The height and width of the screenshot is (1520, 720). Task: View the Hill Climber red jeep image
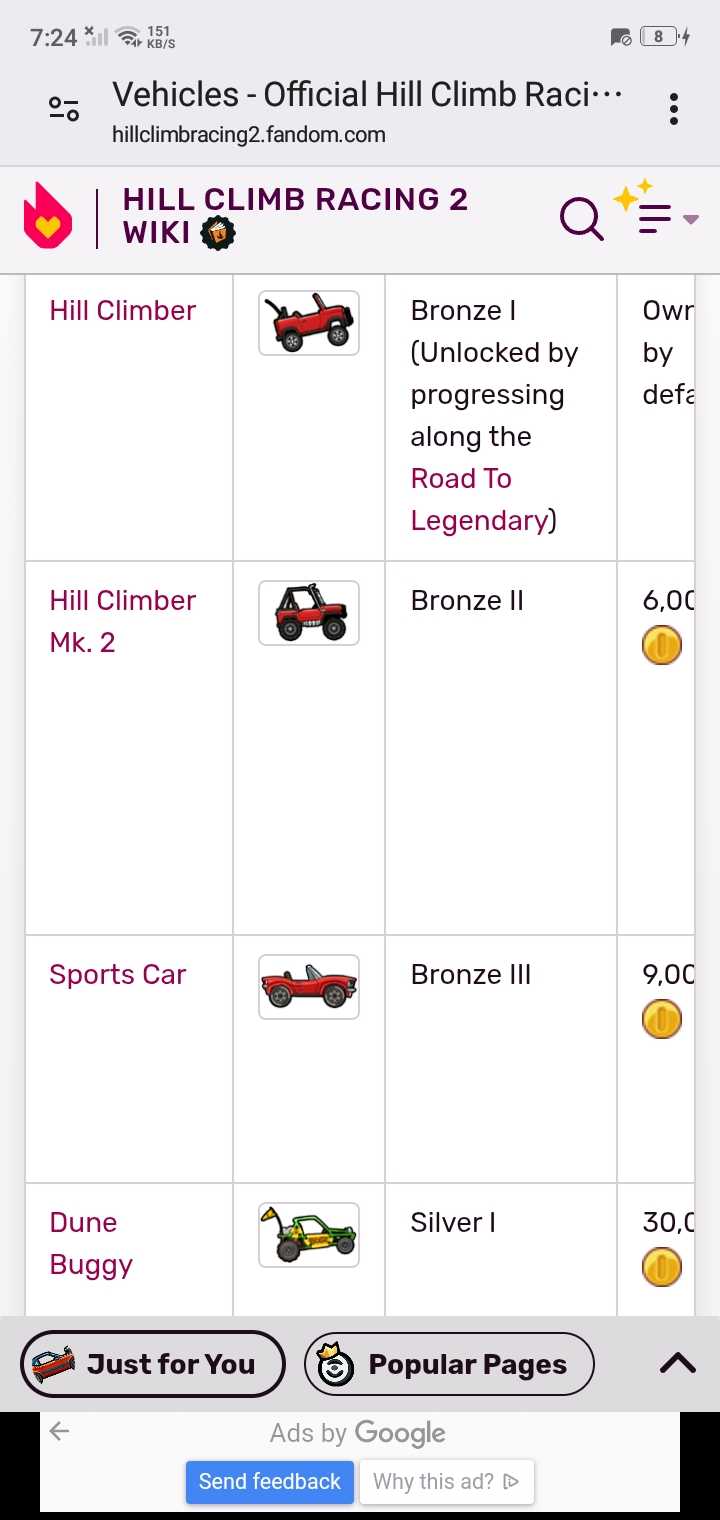(309, 323)
